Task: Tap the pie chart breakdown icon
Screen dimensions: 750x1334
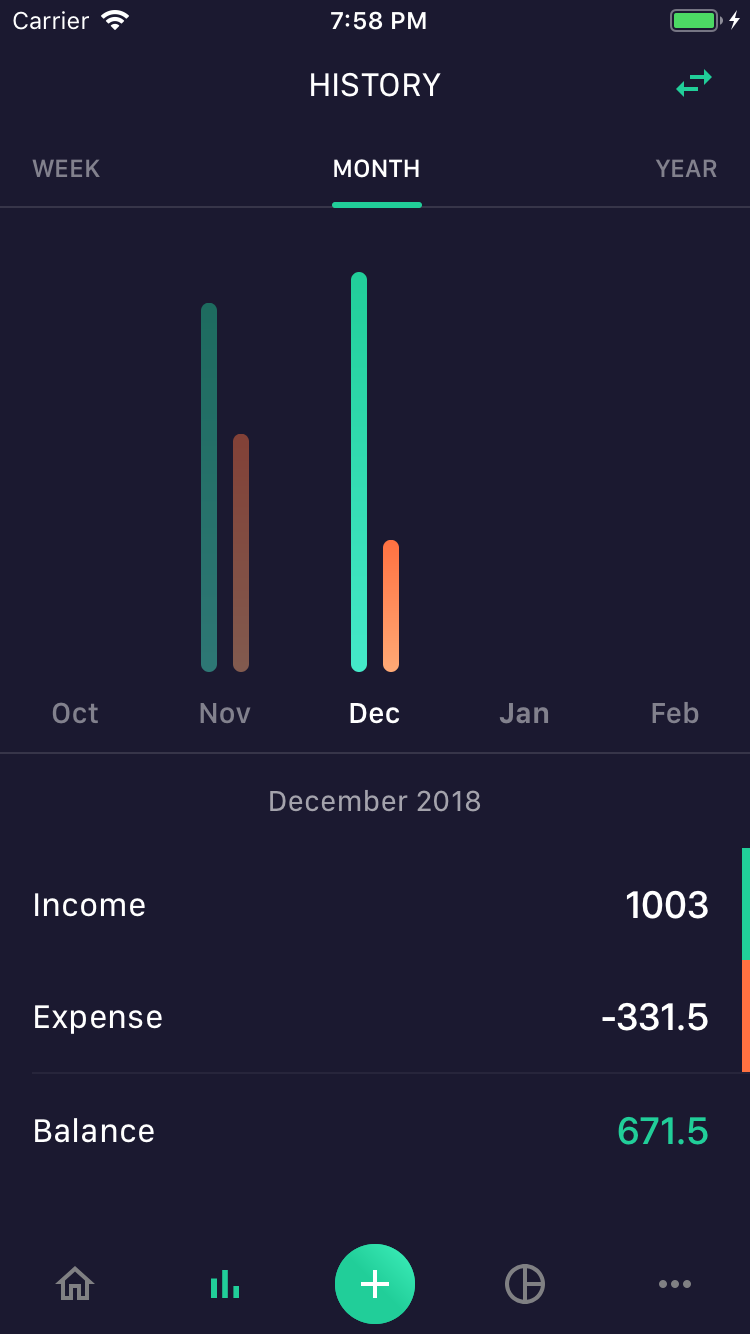Action: [525, 1283]
